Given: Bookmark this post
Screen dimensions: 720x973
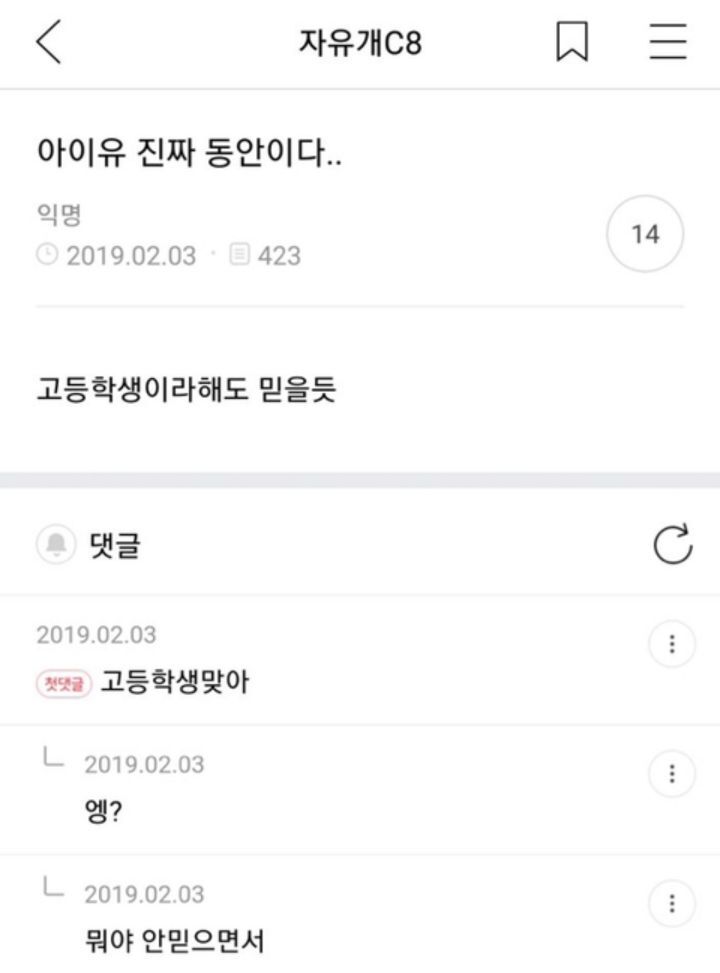Looking at the screenshot, I should (x=572, y=42).
